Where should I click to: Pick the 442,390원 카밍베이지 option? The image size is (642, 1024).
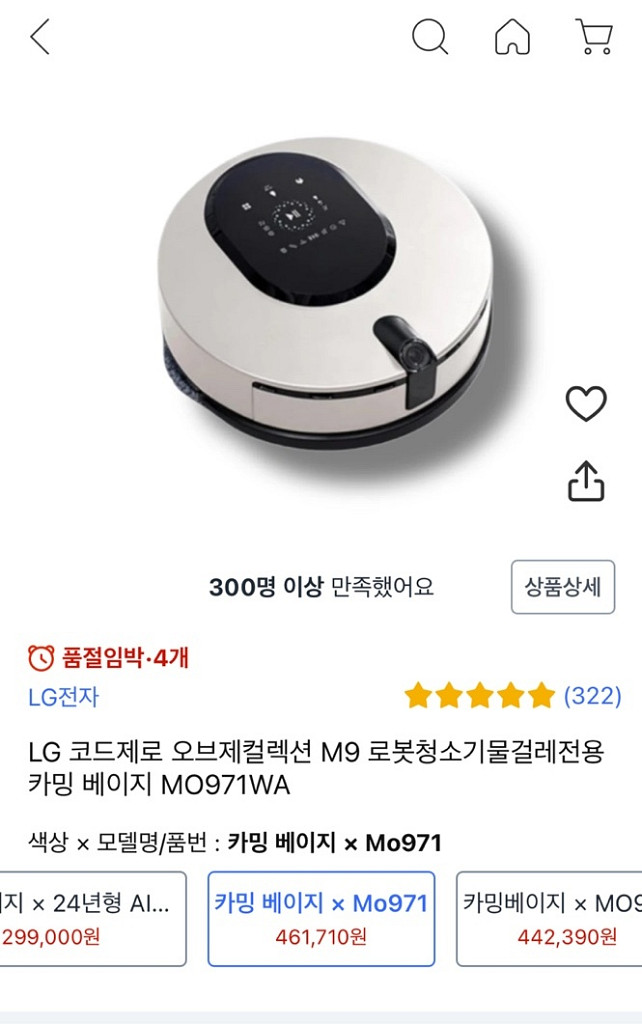tap(550, 919)
